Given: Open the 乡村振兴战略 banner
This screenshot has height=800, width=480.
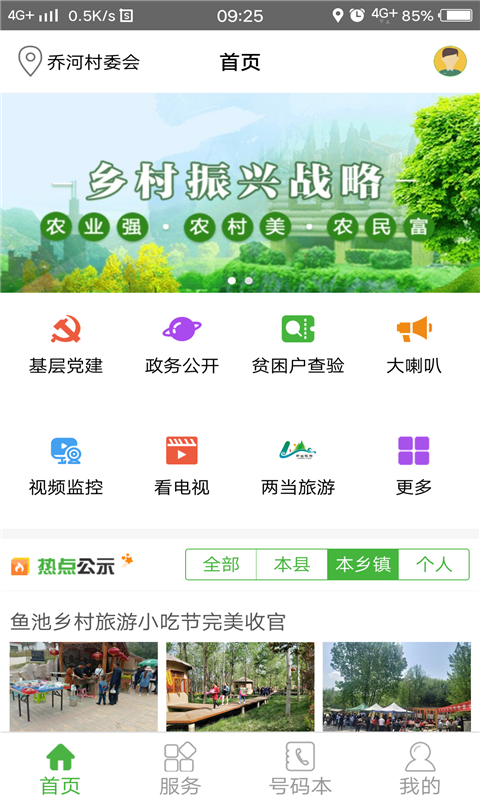Looking at the screenshot, I should [240, 193].
